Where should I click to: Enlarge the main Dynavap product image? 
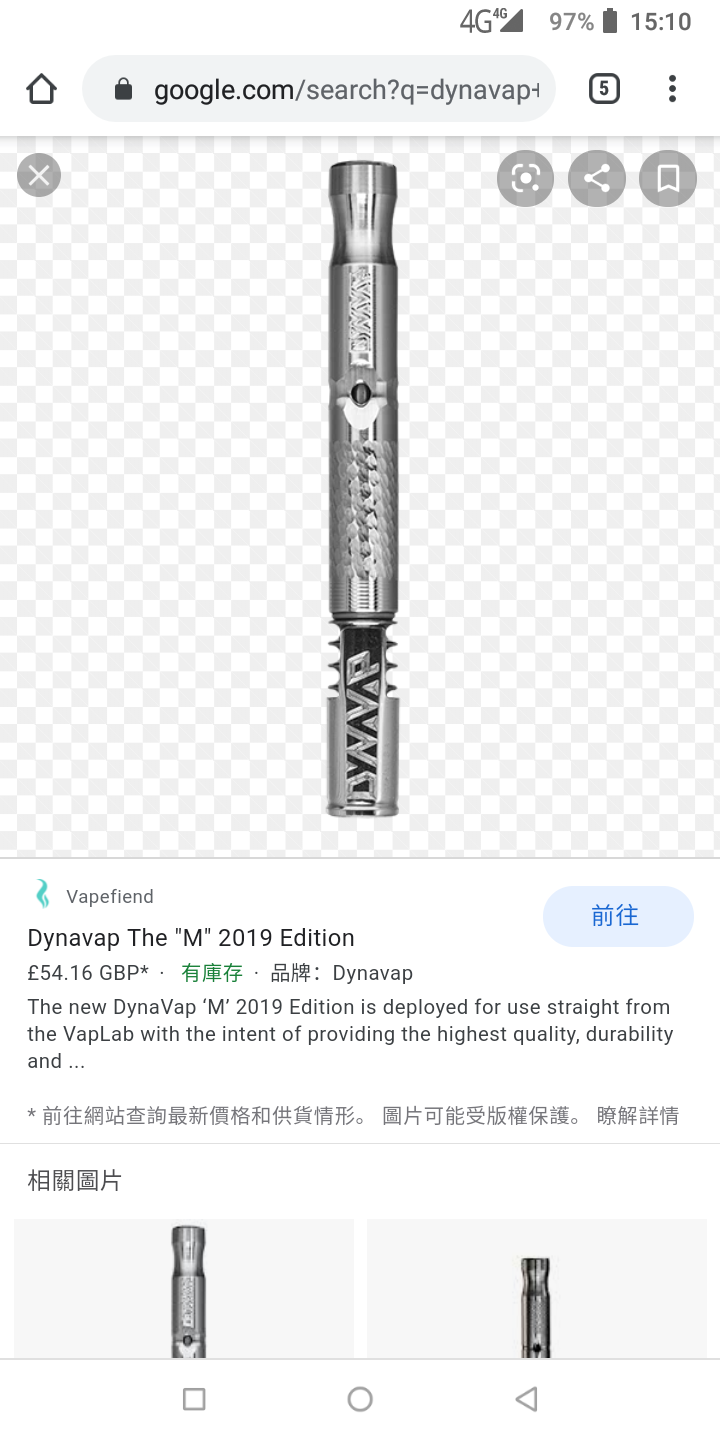(363, 488)
